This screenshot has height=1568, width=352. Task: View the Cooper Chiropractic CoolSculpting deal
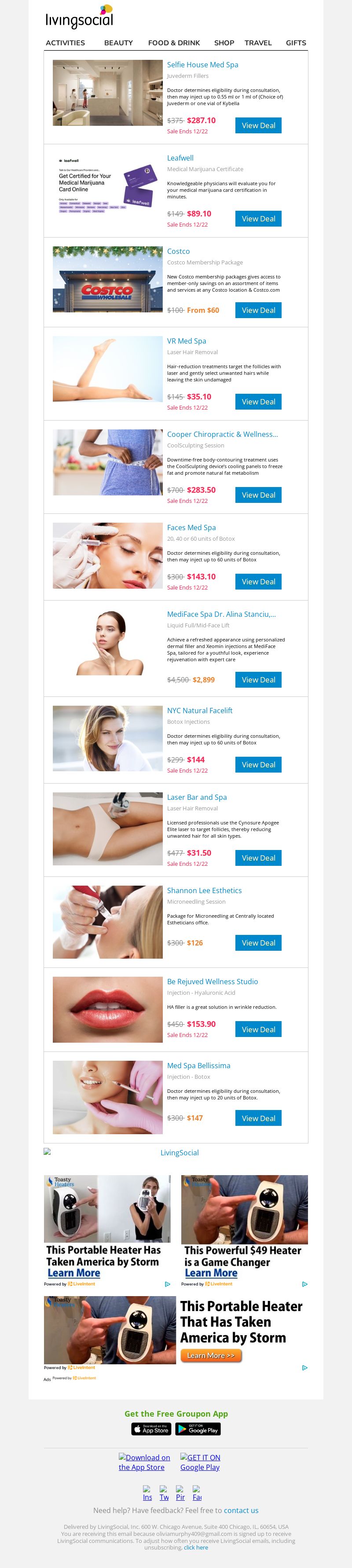coord(257,495)
